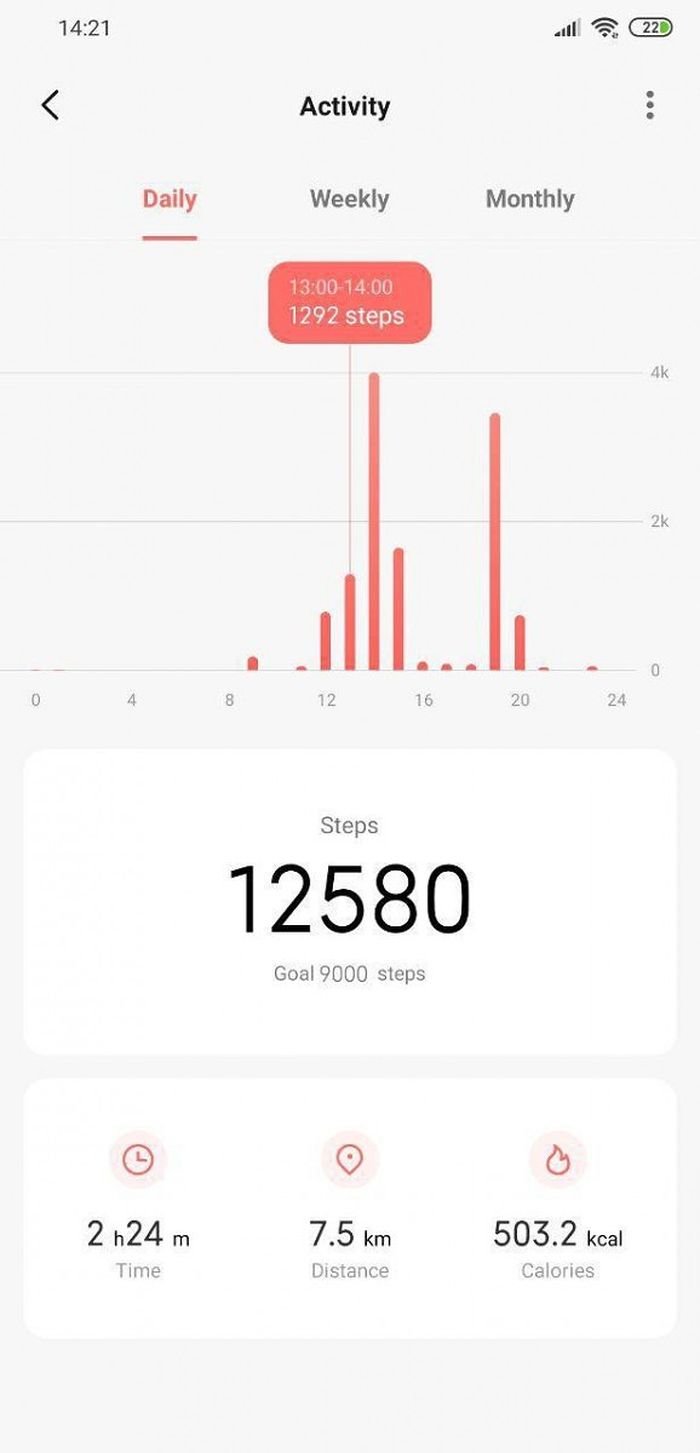Image resolution: width=700 pixels, height=1453 pixels.
Task: Select the Daily tab
Action: [x=169, y=199]
